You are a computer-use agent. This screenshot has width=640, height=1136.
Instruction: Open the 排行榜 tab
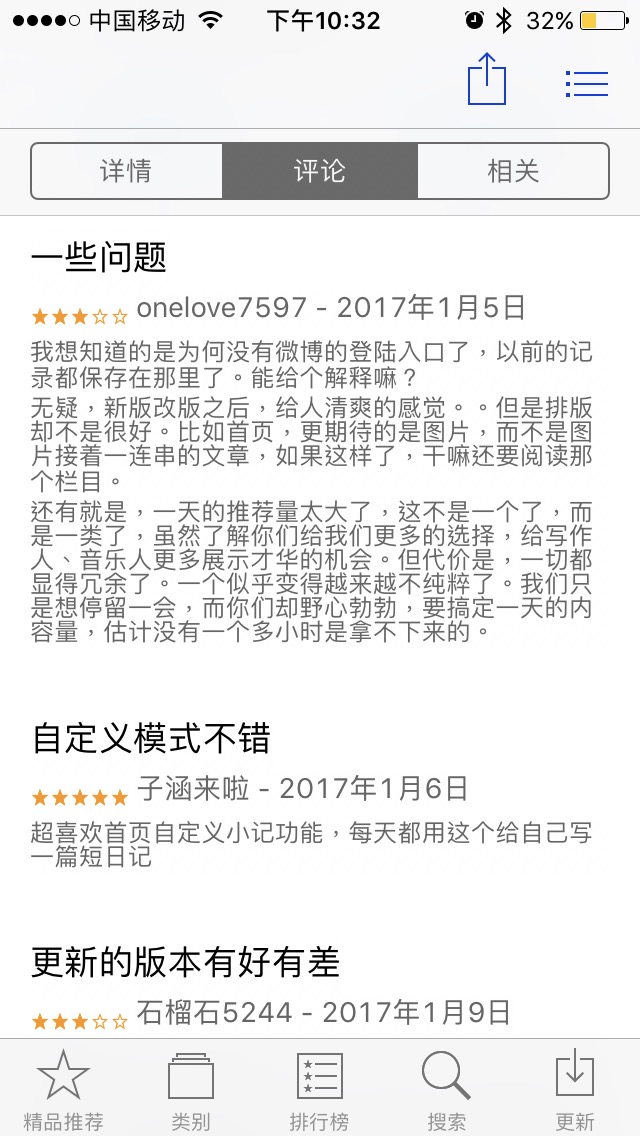(320, 1089)
